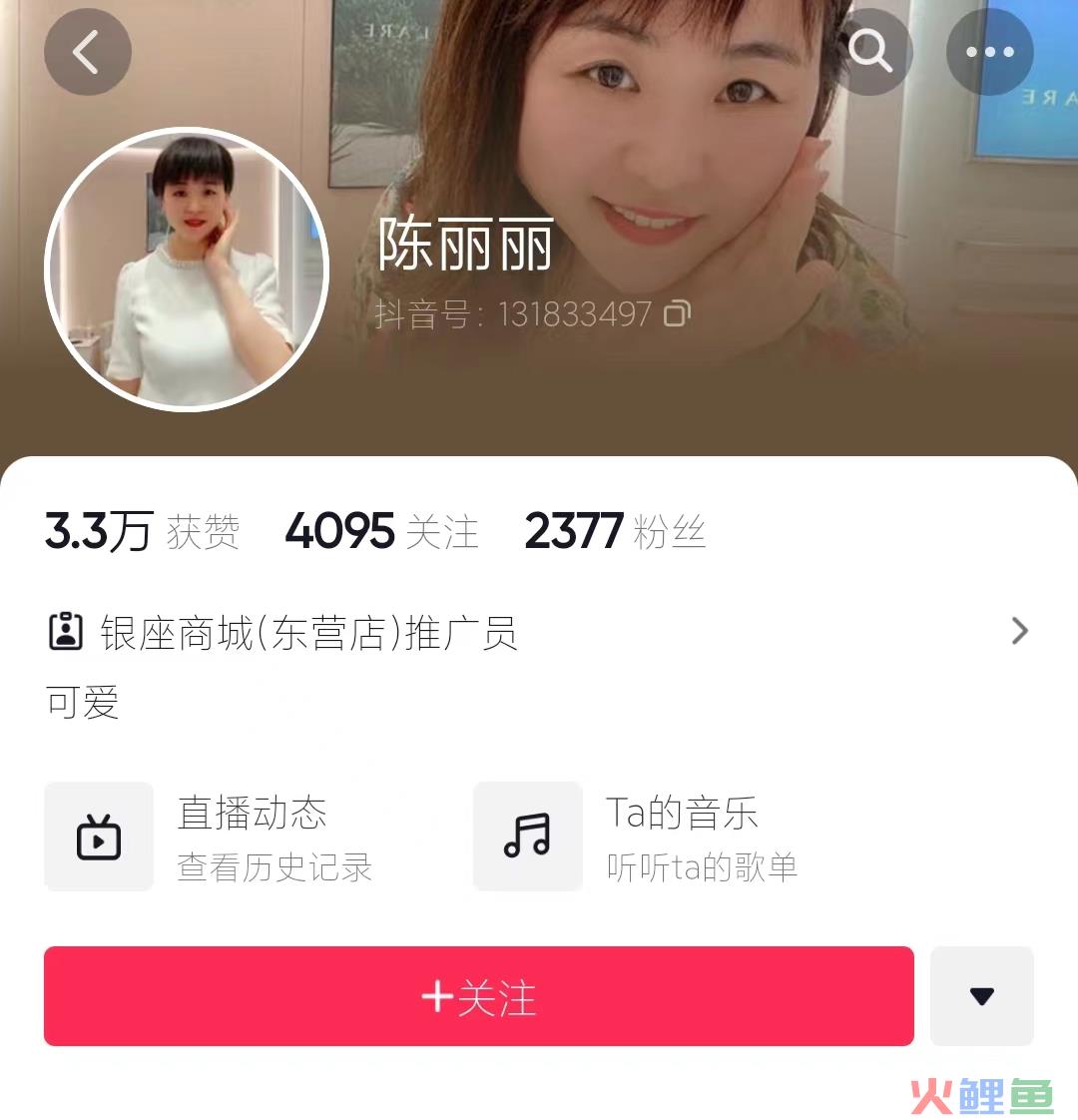Image resolution: width=1078 pixels, height=1120 pixels.
Task: Open the search on profile page
Action: [871, 51]
